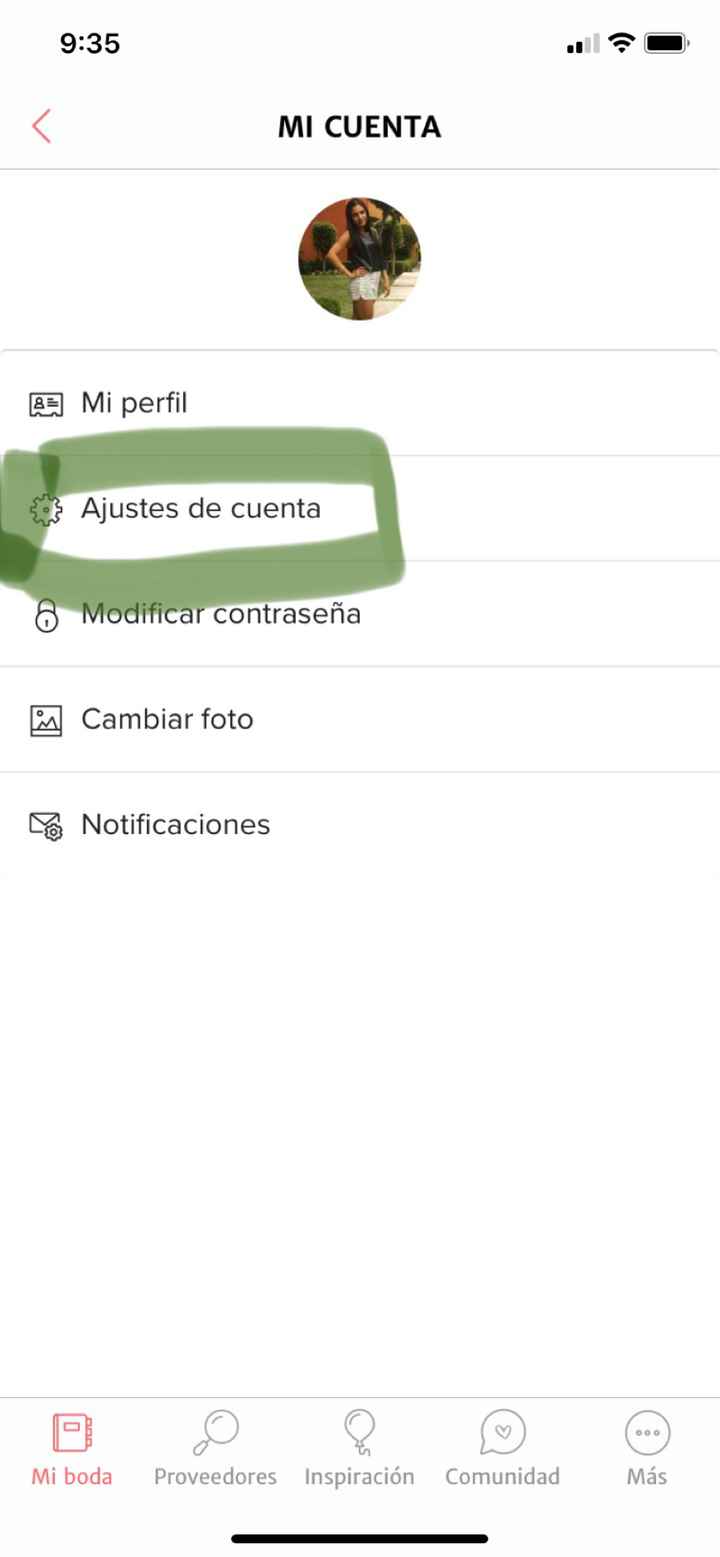
Task: Switch to the Mi boda tab
Action: 72,1448
